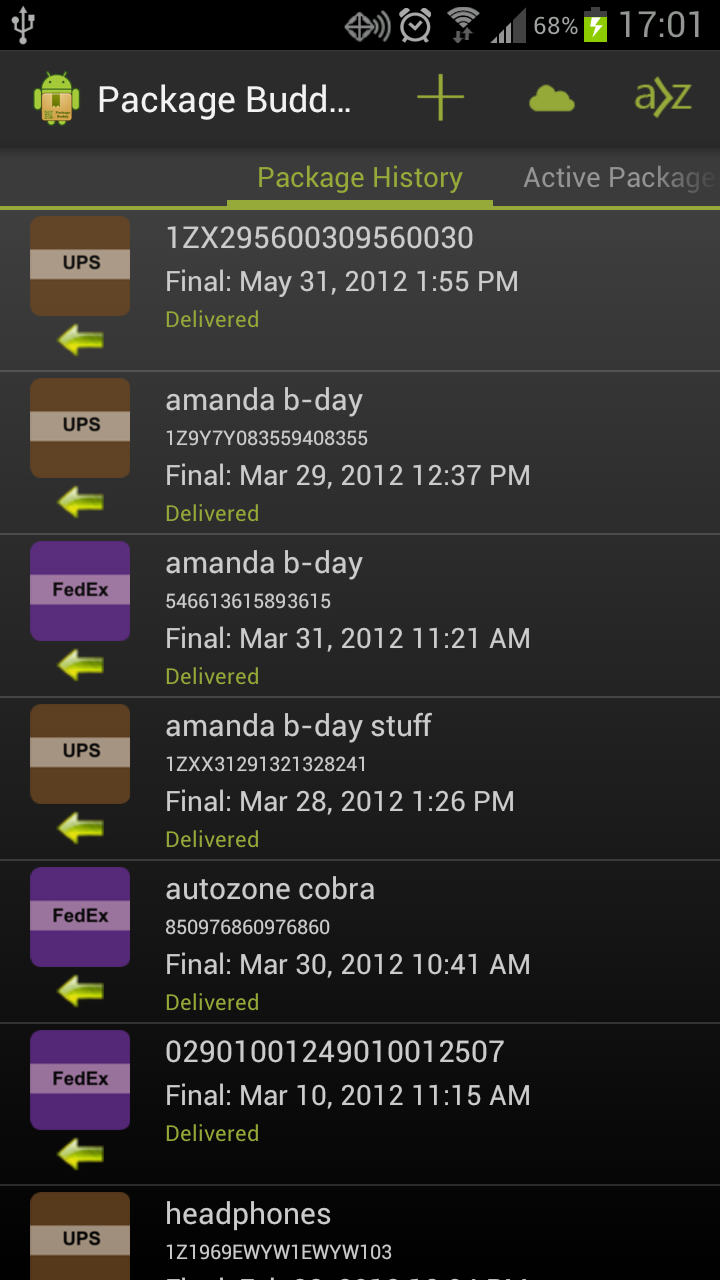The image size is (720, 1280).
Task: Add a new package with the plus icon
Action: pyautogui.click(x=440, y=99)
